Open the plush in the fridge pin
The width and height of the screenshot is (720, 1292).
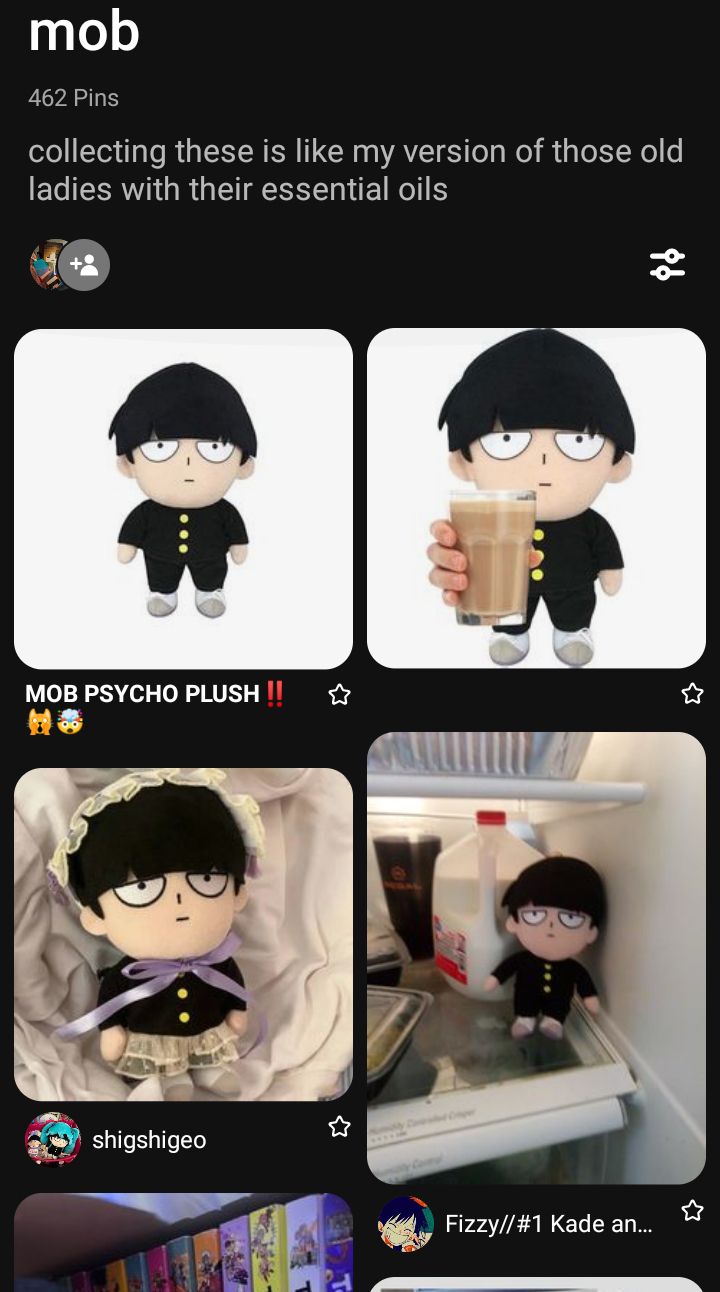[536, 957]
